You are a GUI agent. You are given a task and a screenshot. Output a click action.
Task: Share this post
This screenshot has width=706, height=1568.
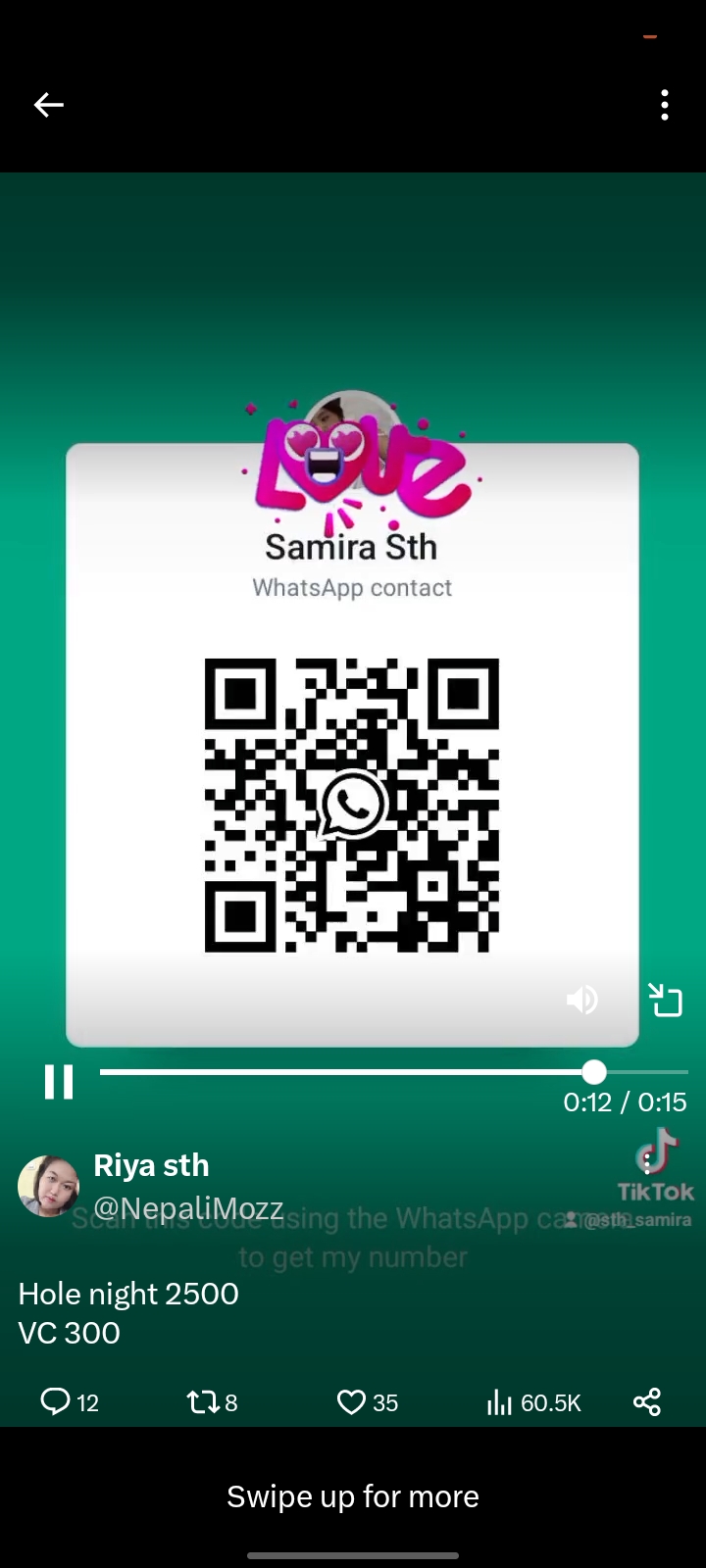pyautogui.click(x=647, y=1402)
